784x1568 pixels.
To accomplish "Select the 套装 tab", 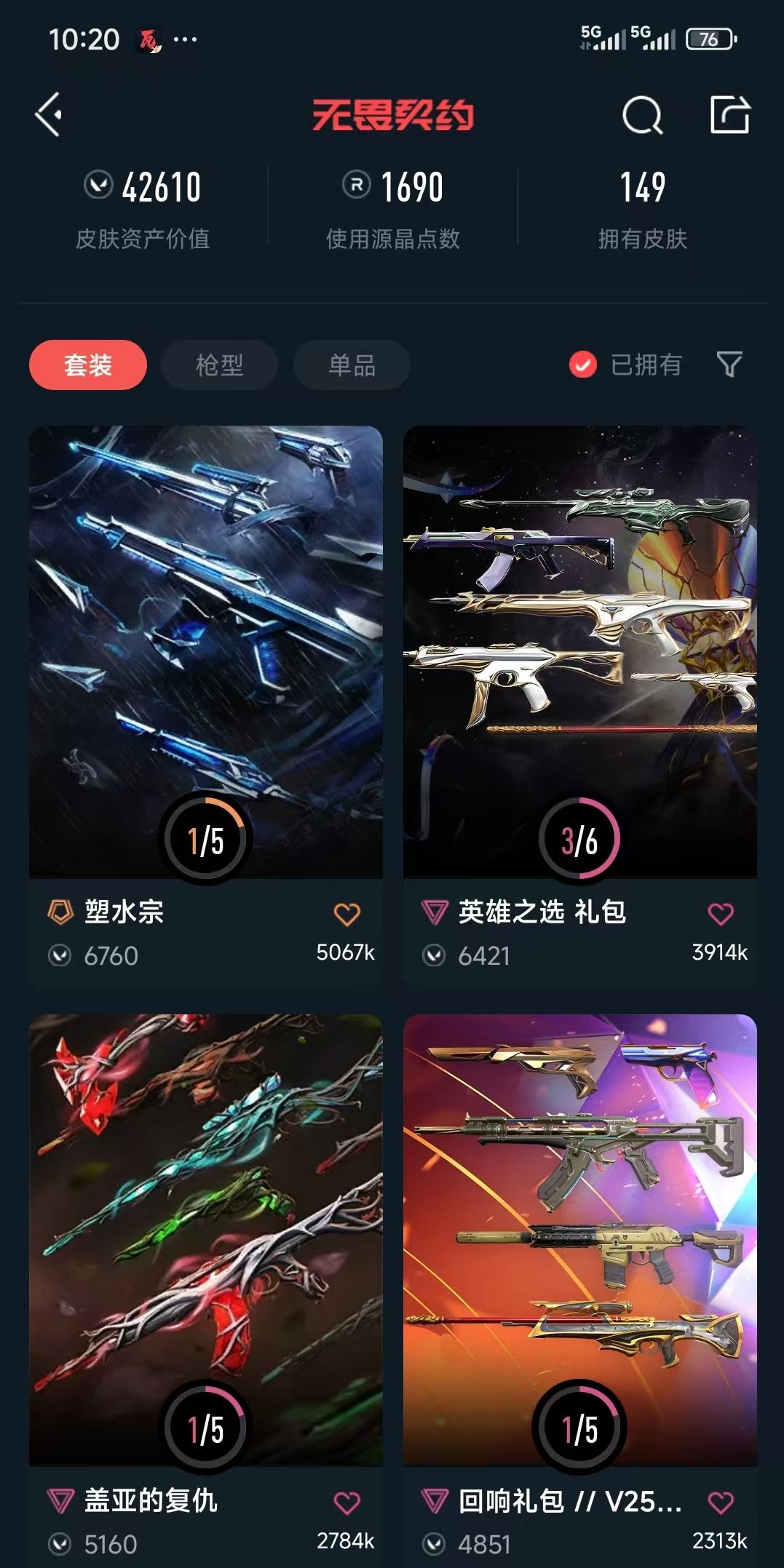I will pos(88,365).
